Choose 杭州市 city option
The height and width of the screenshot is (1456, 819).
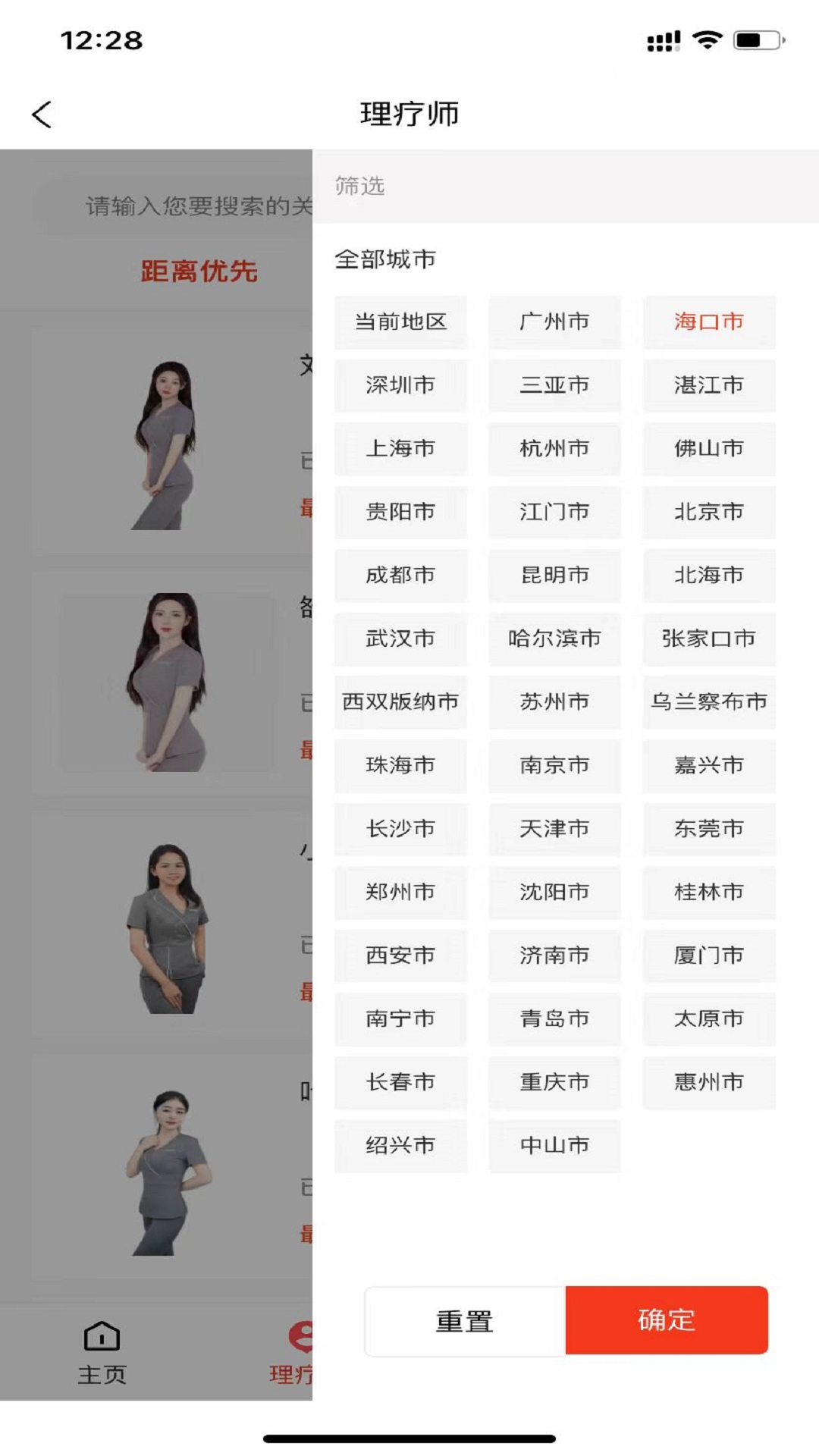[x=554, y=448]
